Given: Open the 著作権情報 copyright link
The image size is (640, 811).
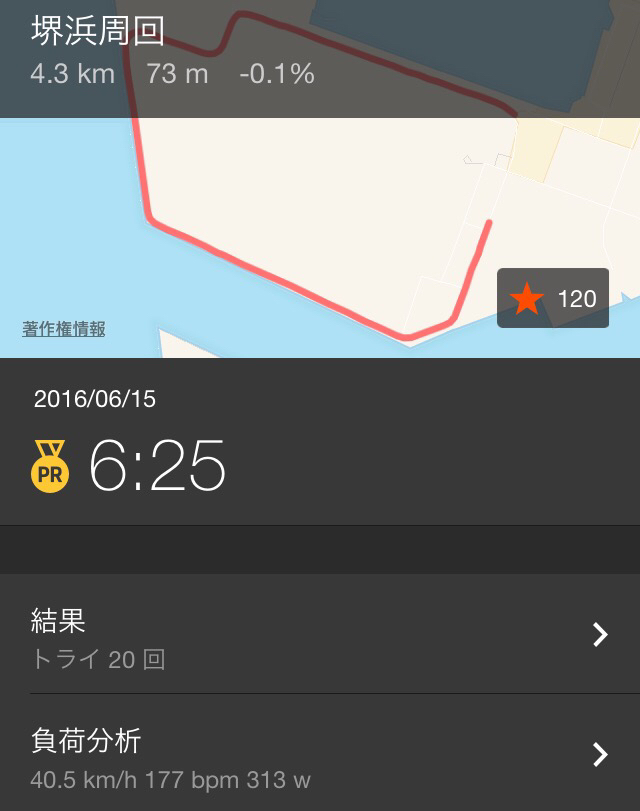Looking at the screenshot, I should tap(64, 329).
